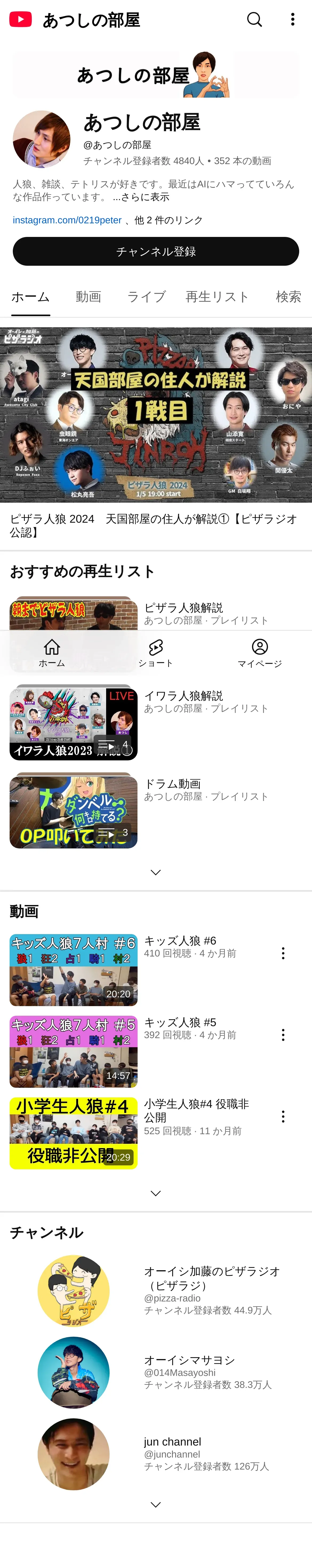Viewport: 312px width, 1568px height.
Task: Expand the description with ...さらに表示
Action: pos(141,197)
